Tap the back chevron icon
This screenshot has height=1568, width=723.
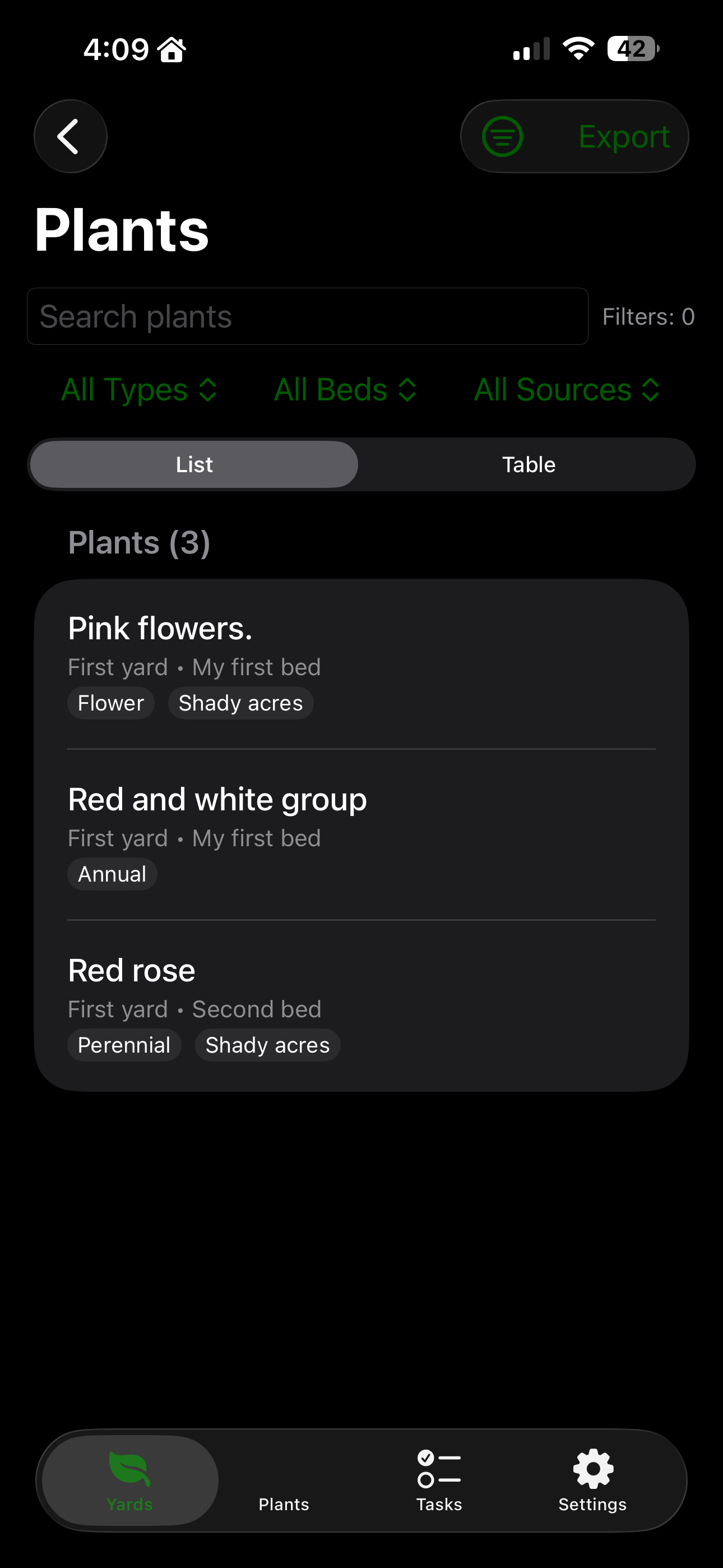coord(70,136)
